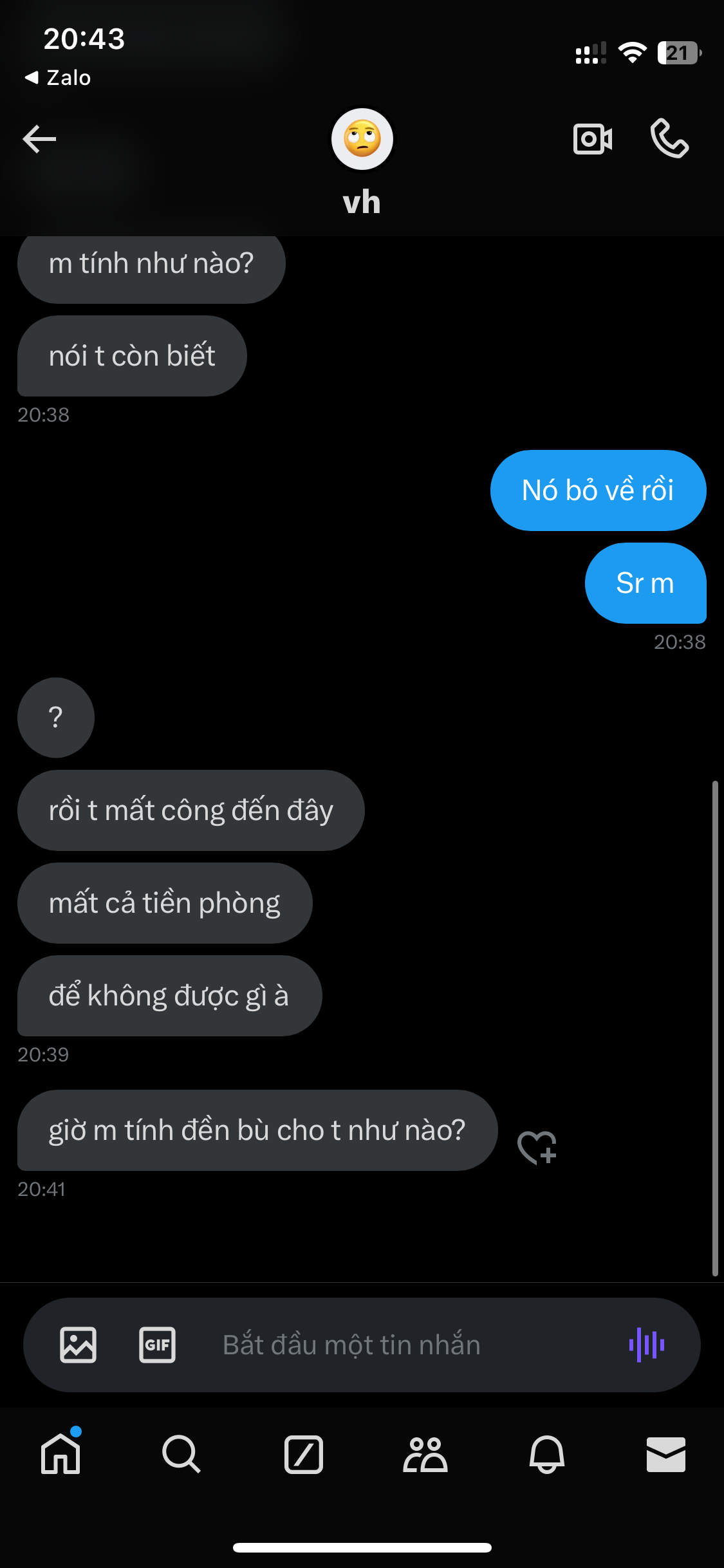Open the Grok tab
Screen dimensions: 724x1568
coord(303,1453)
